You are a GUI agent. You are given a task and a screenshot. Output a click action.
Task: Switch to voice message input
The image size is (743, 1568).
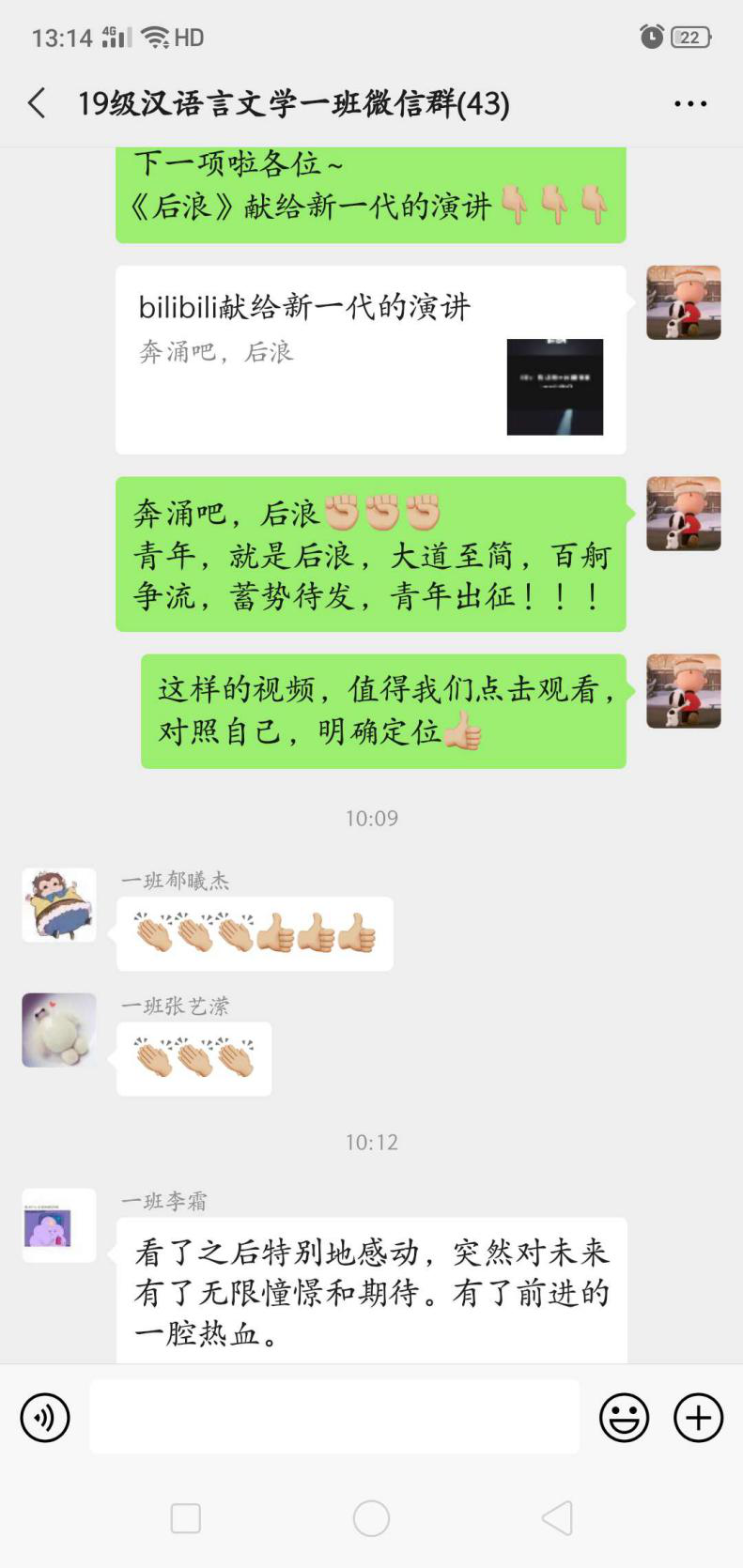(45, 1417)
